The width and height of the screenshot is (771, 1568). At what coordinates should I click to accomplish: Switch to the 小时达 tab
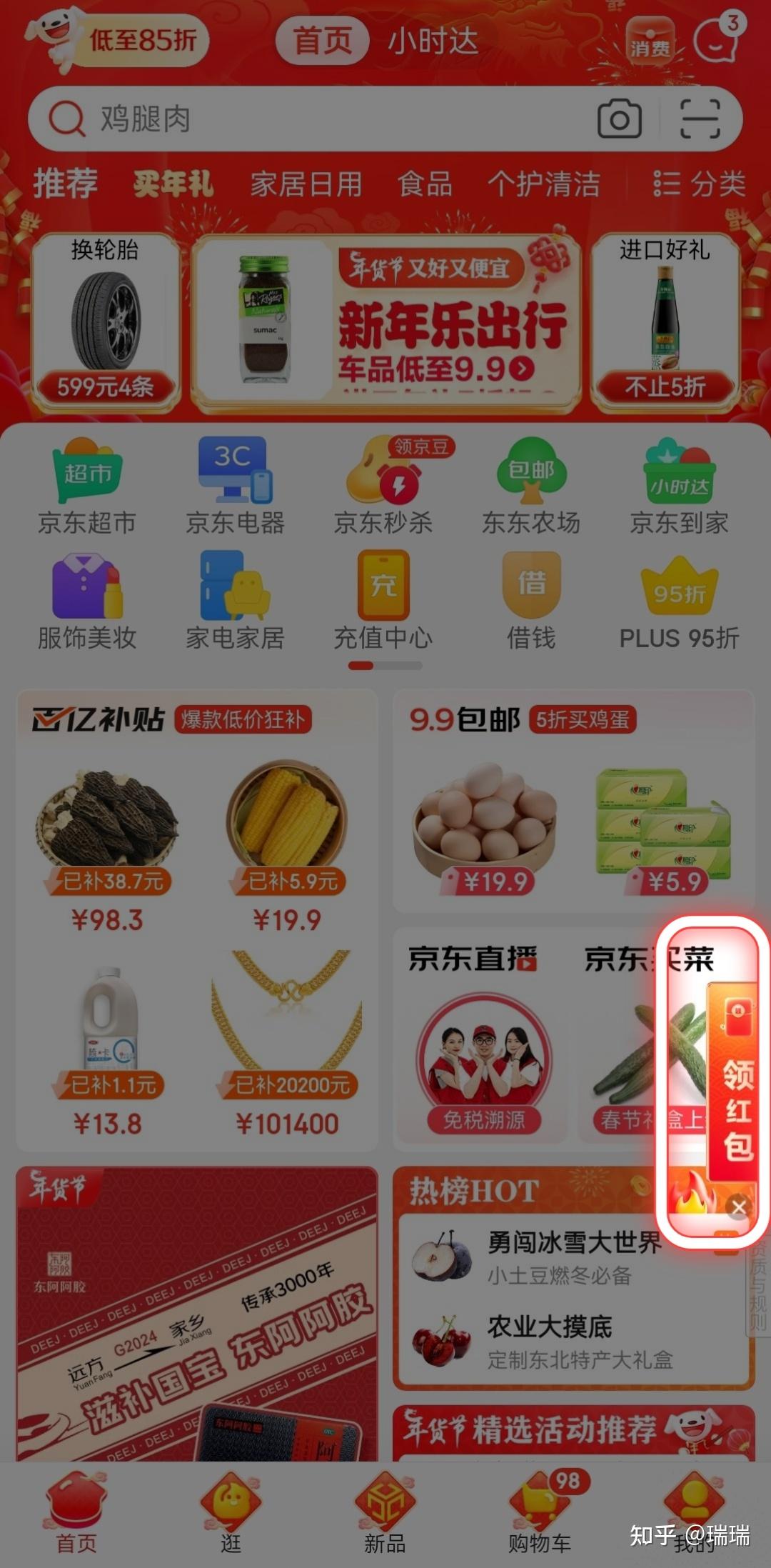point(433,41)
